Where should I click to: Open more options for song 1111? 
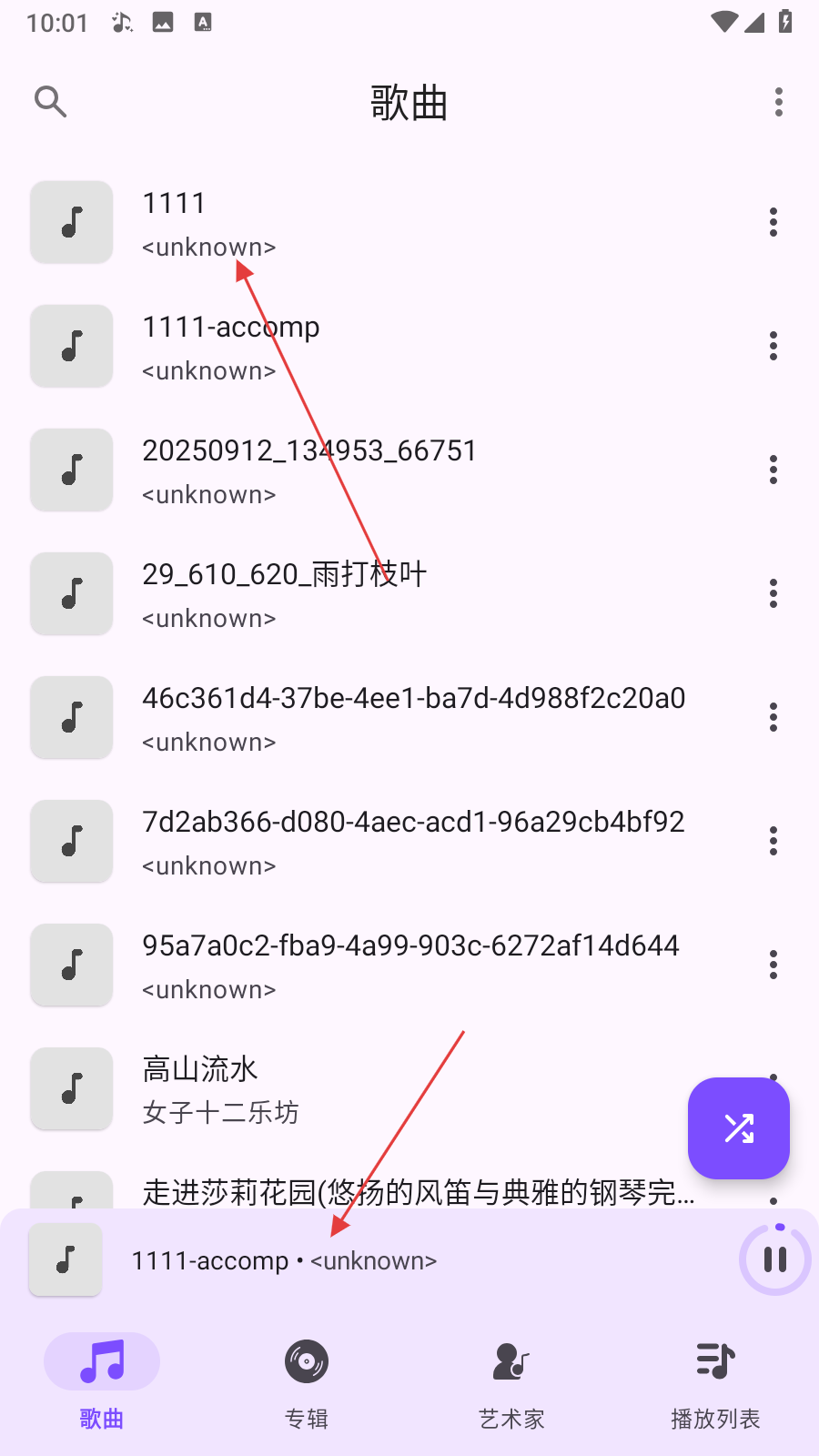pos(773,222)
